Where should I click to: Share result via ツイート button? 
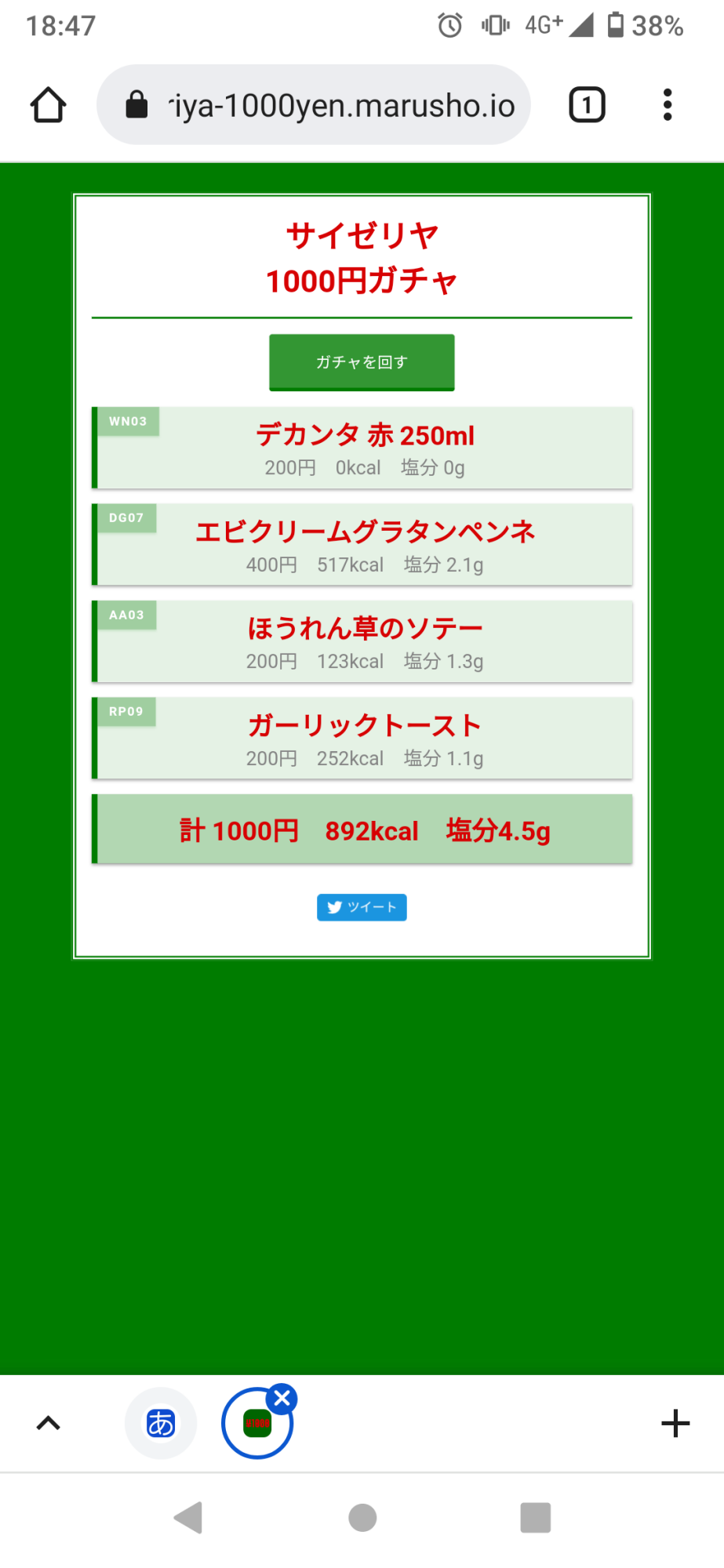click(362, 907)
